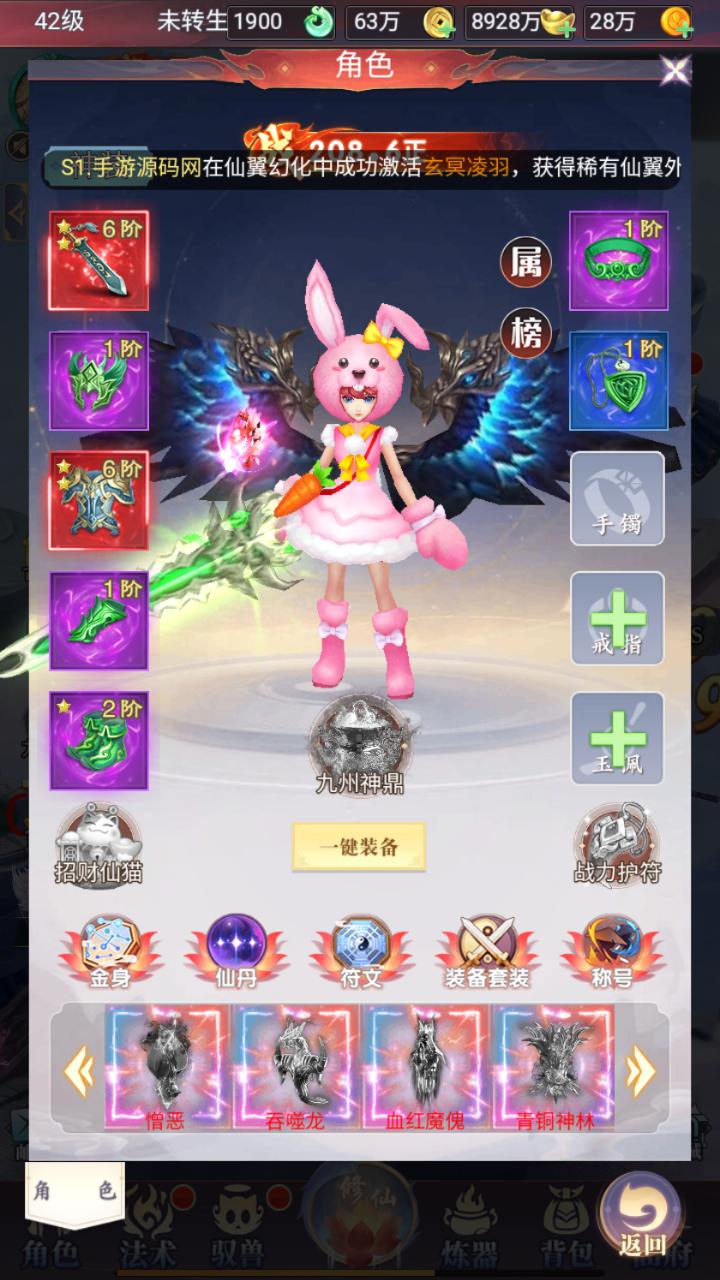
Task: Open the 金身 menu
Action: 110,950
